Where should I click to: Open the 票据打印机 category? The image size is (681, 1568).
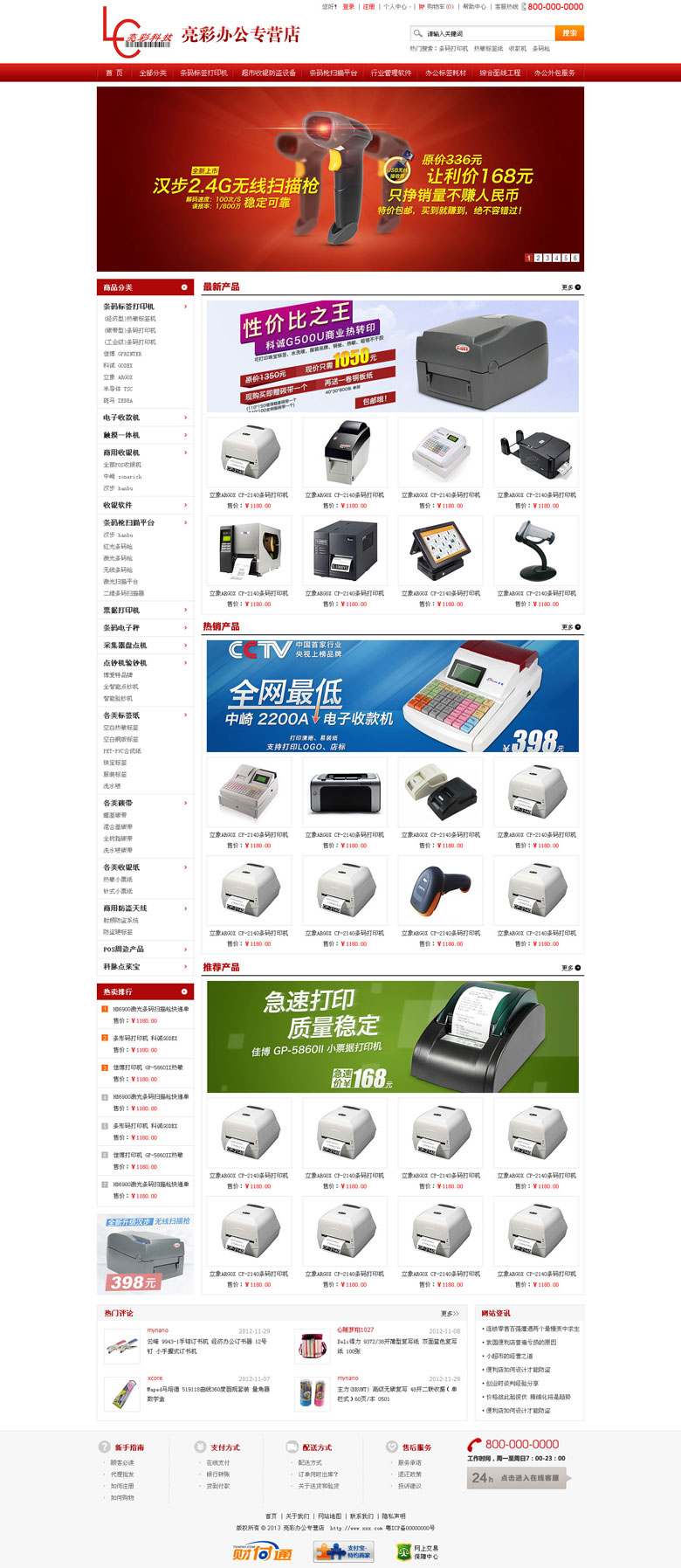(x=121, y=610)
